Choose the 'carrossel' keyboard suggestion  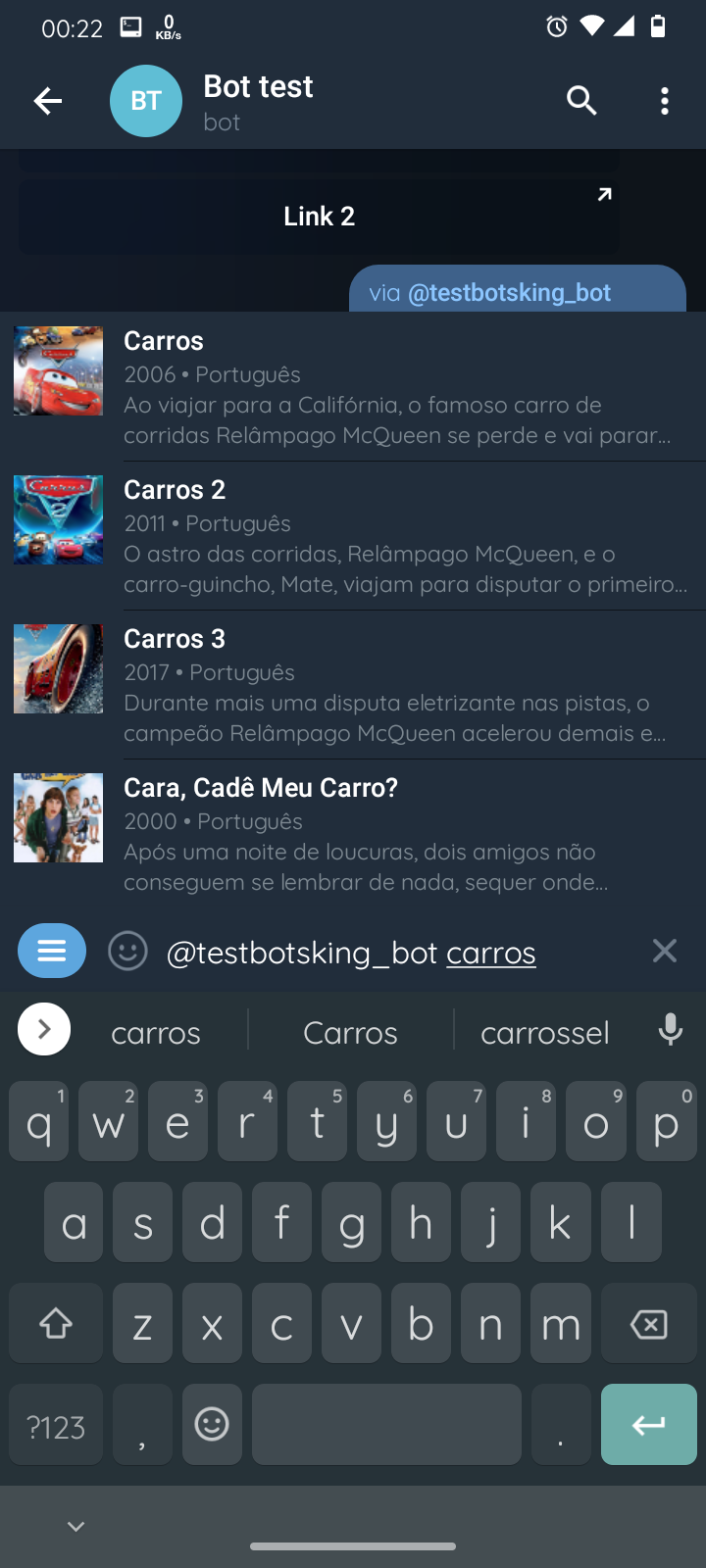[545, 1032]
